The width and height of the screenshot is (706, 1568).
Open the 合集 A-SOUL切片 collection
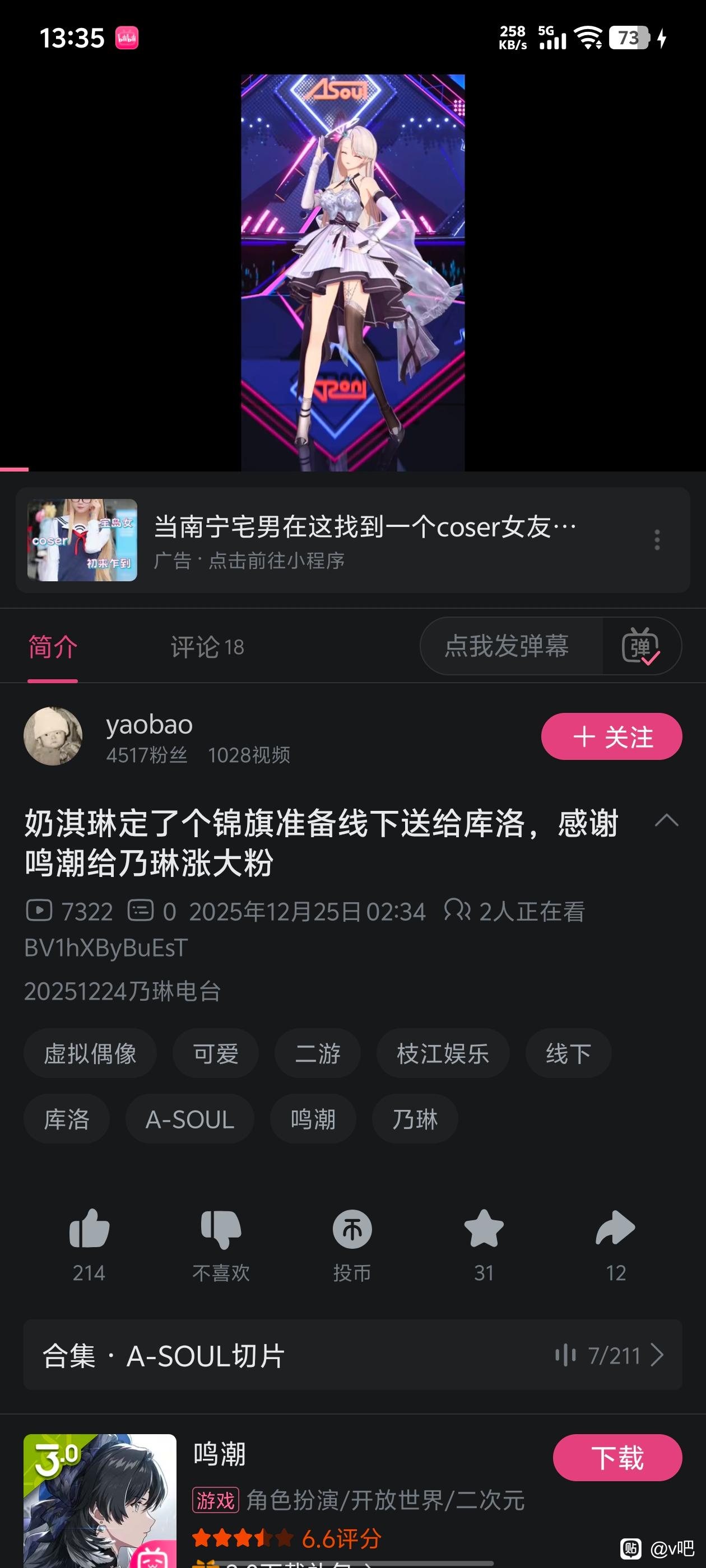(352, 1356)
